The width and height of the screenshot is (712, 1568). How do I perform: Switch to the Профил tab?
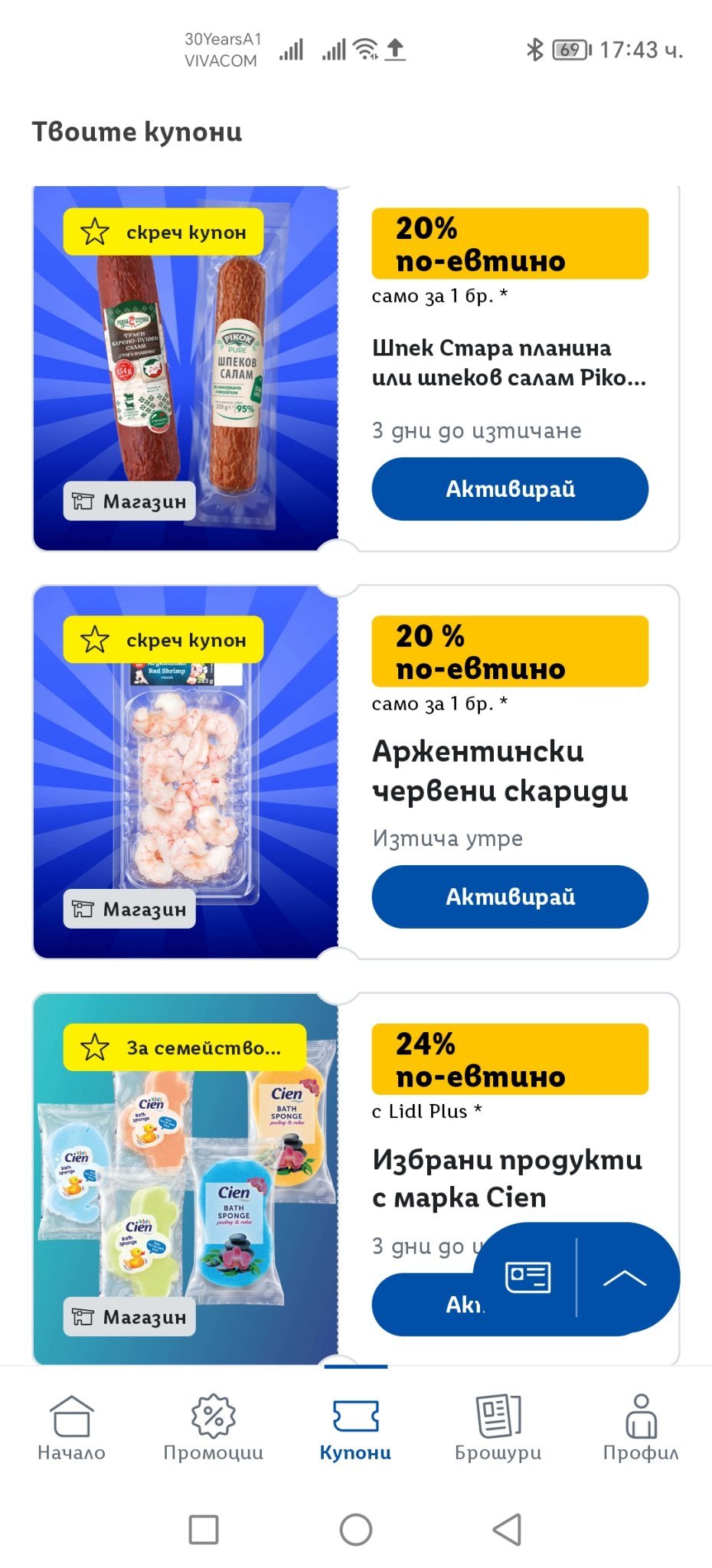point(641,1427)
